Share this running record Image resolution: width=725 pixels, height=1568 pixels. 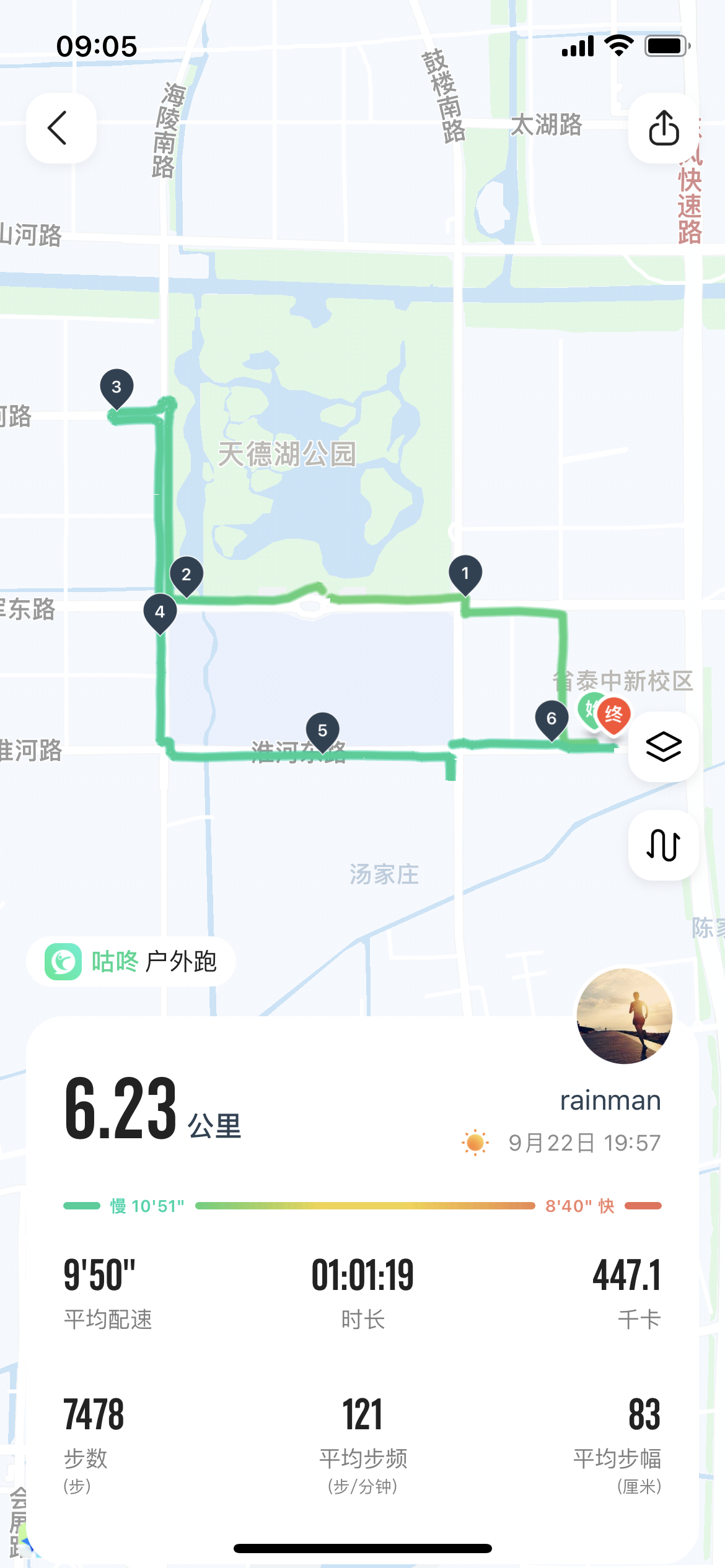[x=664, y=128]
